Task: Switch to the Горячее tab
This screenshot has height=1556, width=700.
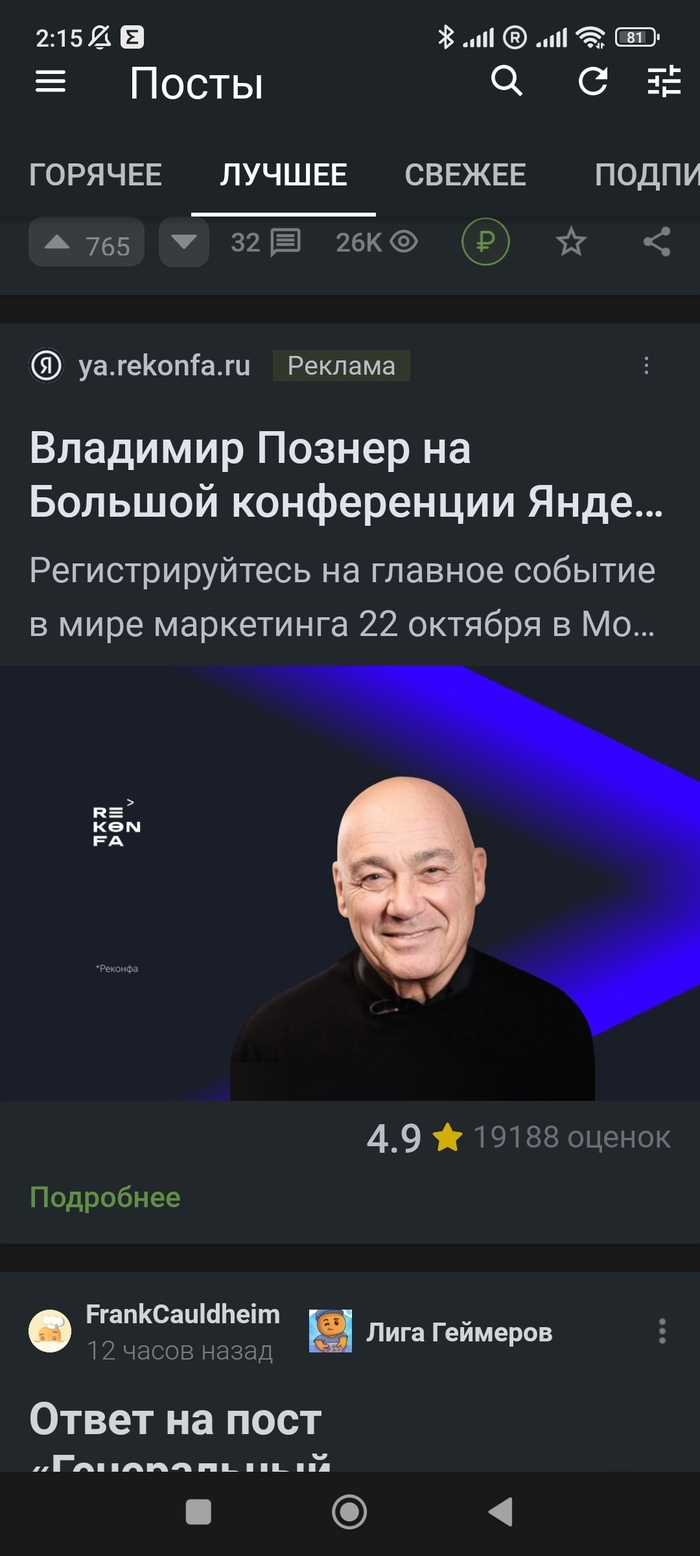Action: click(95, 174)
